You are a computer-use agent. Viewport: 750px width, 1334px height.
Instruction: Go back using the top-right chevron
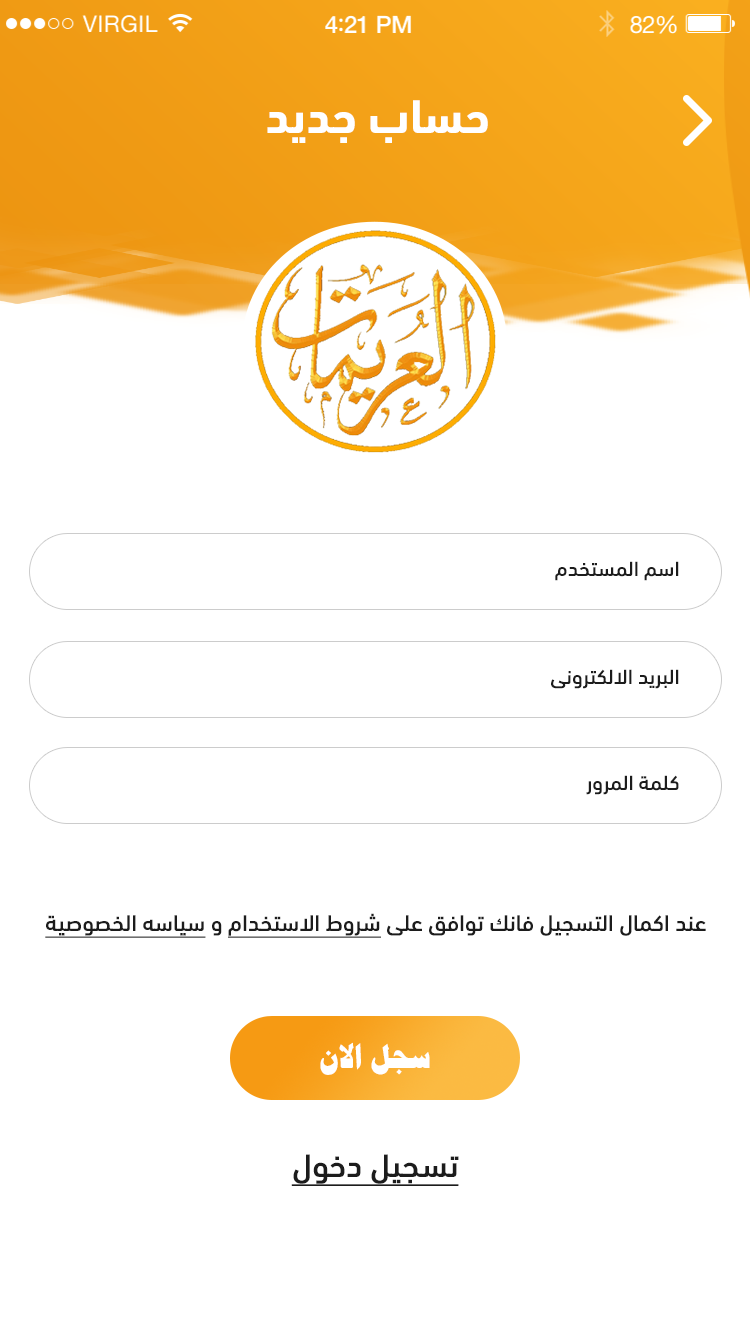point(697,121)
